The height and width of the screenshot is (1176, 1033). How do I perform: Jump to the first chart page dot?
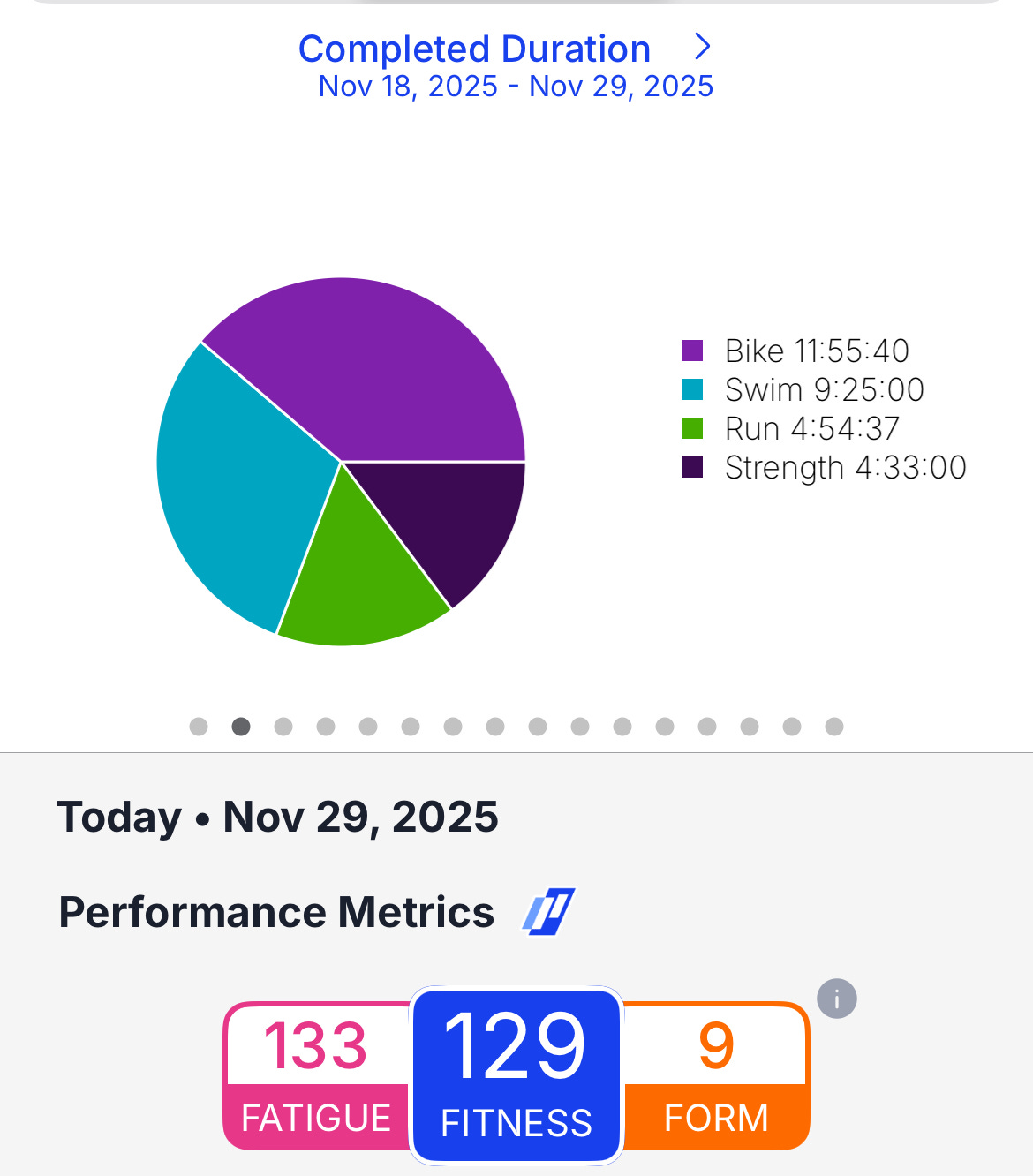(x=199, y=727)
